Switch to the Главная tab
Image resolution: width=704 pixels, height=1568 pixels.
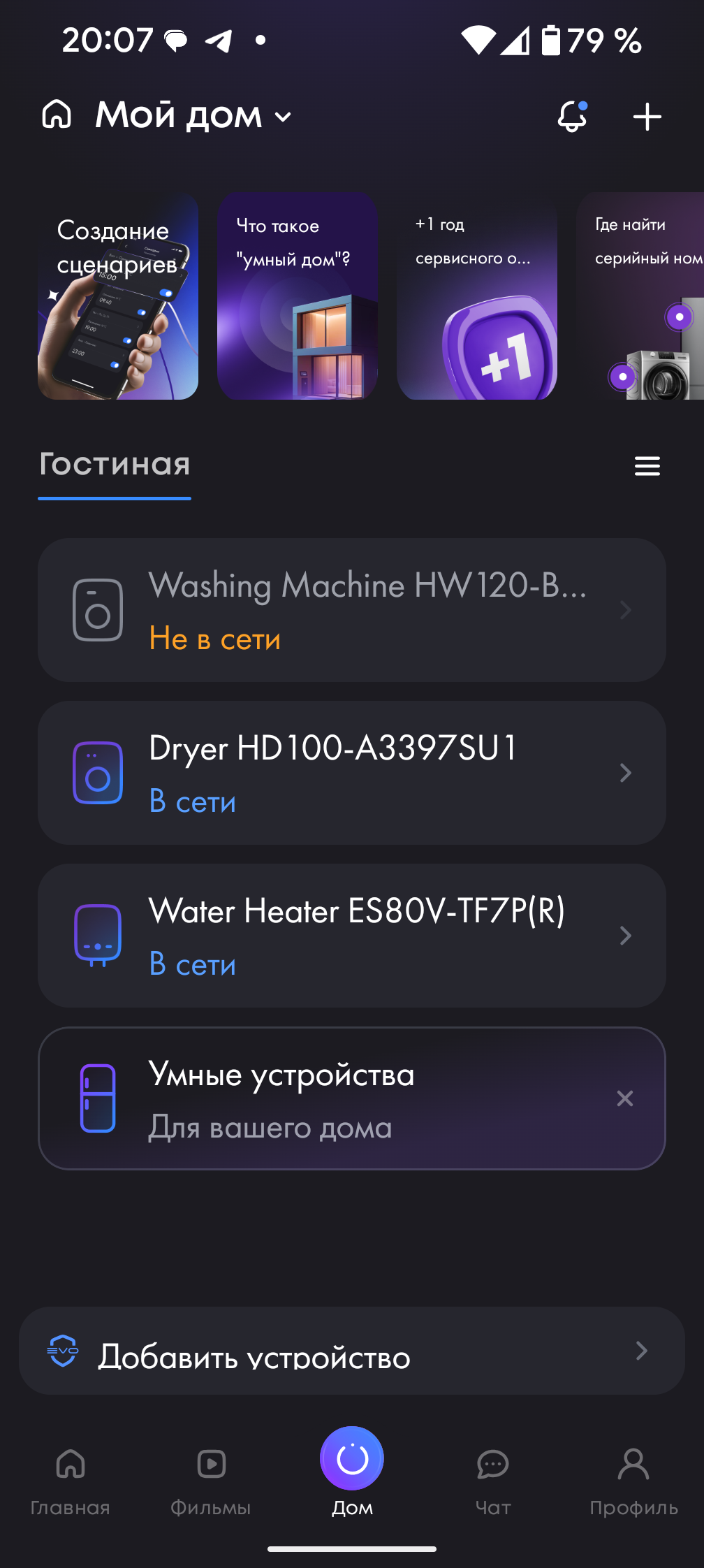[71, 1476]
